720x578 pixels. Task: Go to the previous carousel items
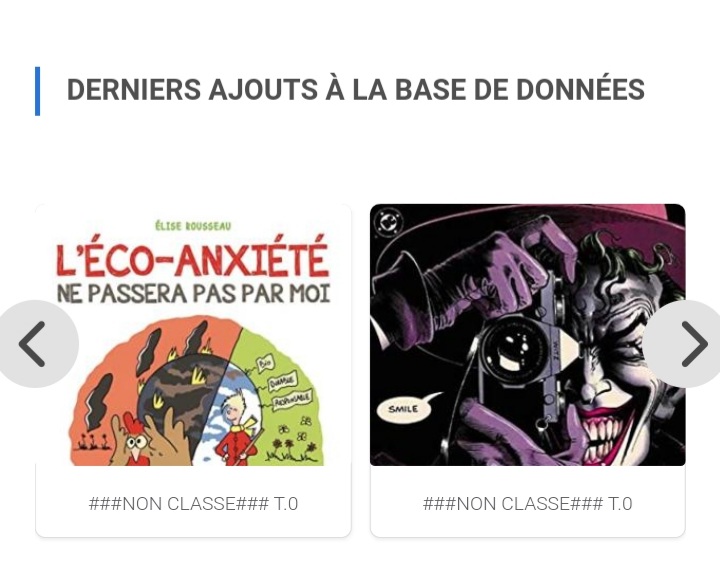coord(34,344)
